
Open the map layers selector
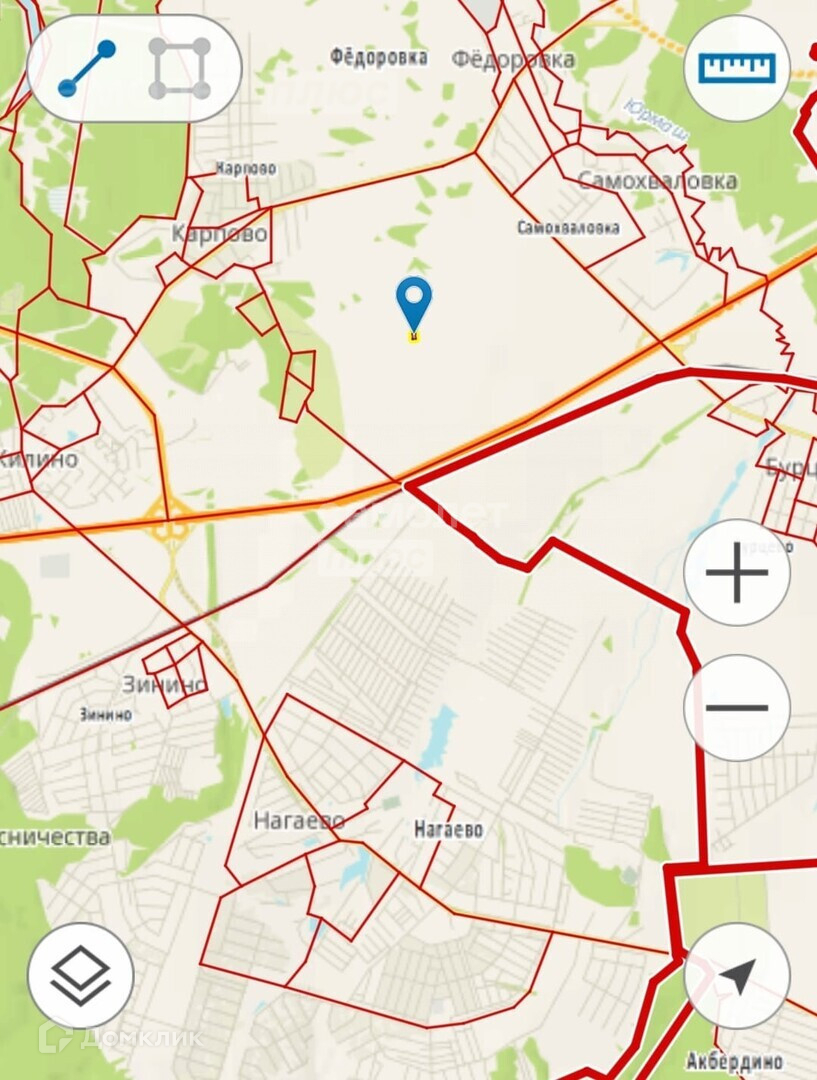(x=81, y=976)
